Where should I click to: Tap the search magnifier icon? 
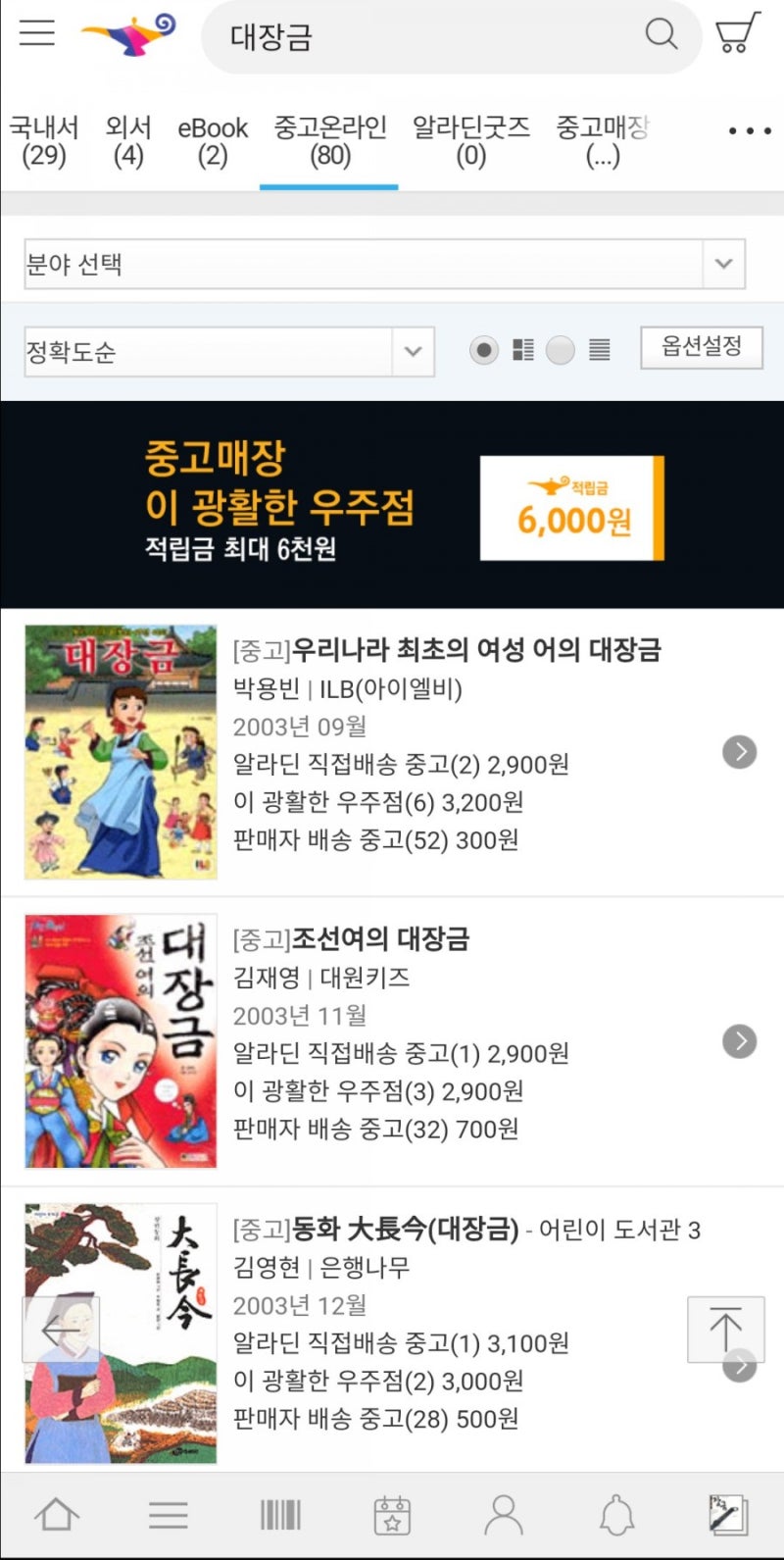pyautogui.click(x=661, y=35)
